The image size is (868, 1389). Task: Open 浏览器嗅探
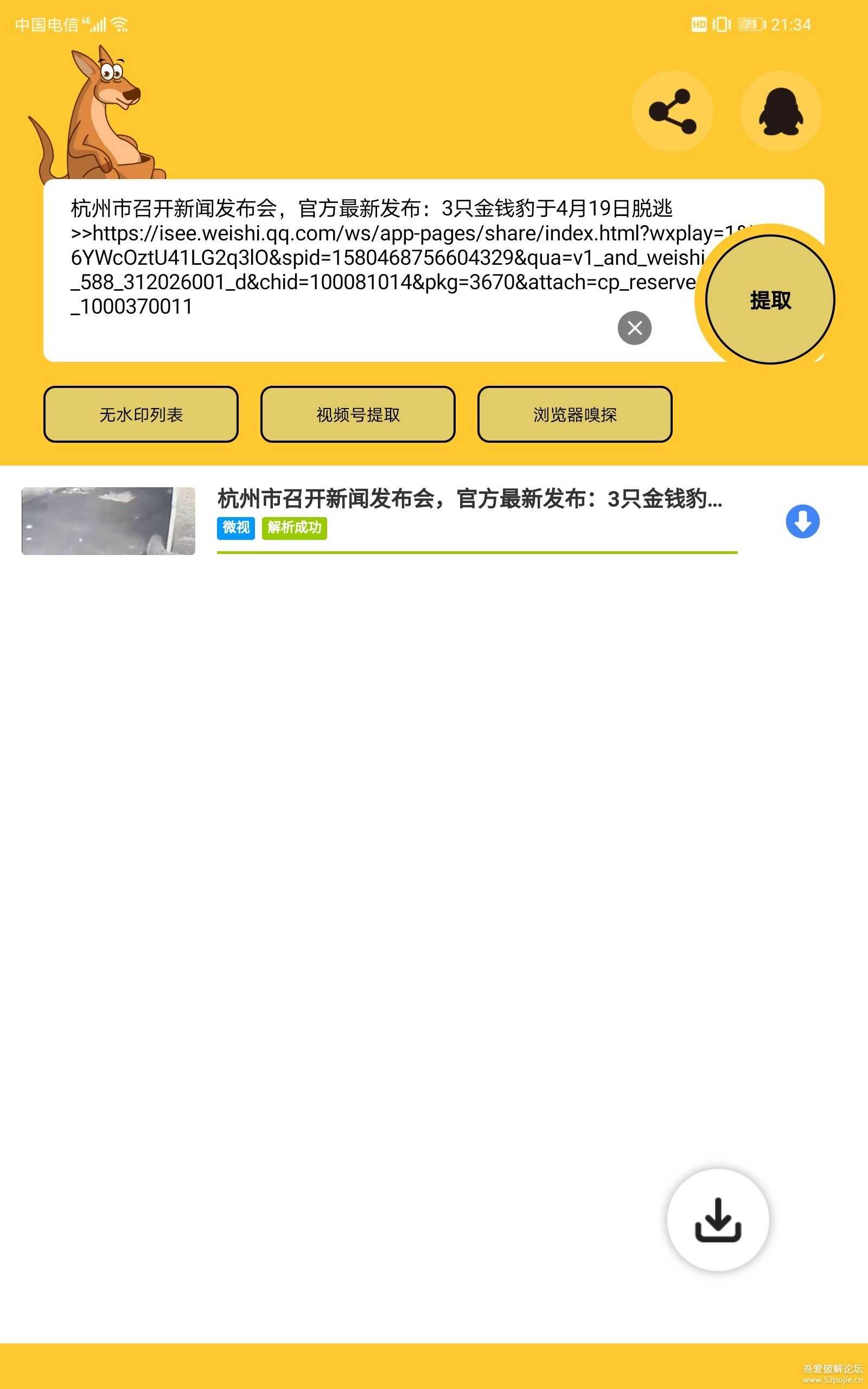pos(575,415)
